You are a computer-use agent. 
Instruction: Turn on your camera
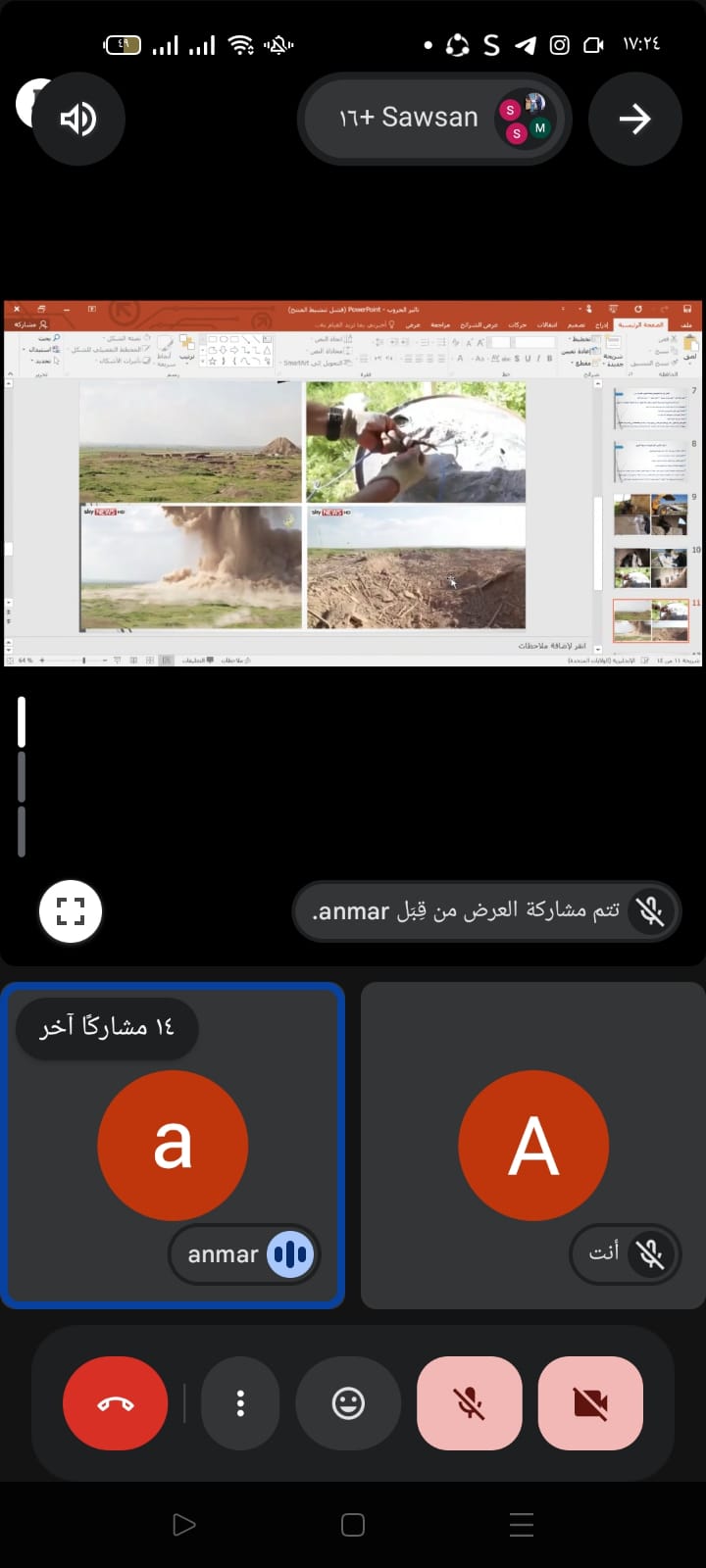(590, 1403)
